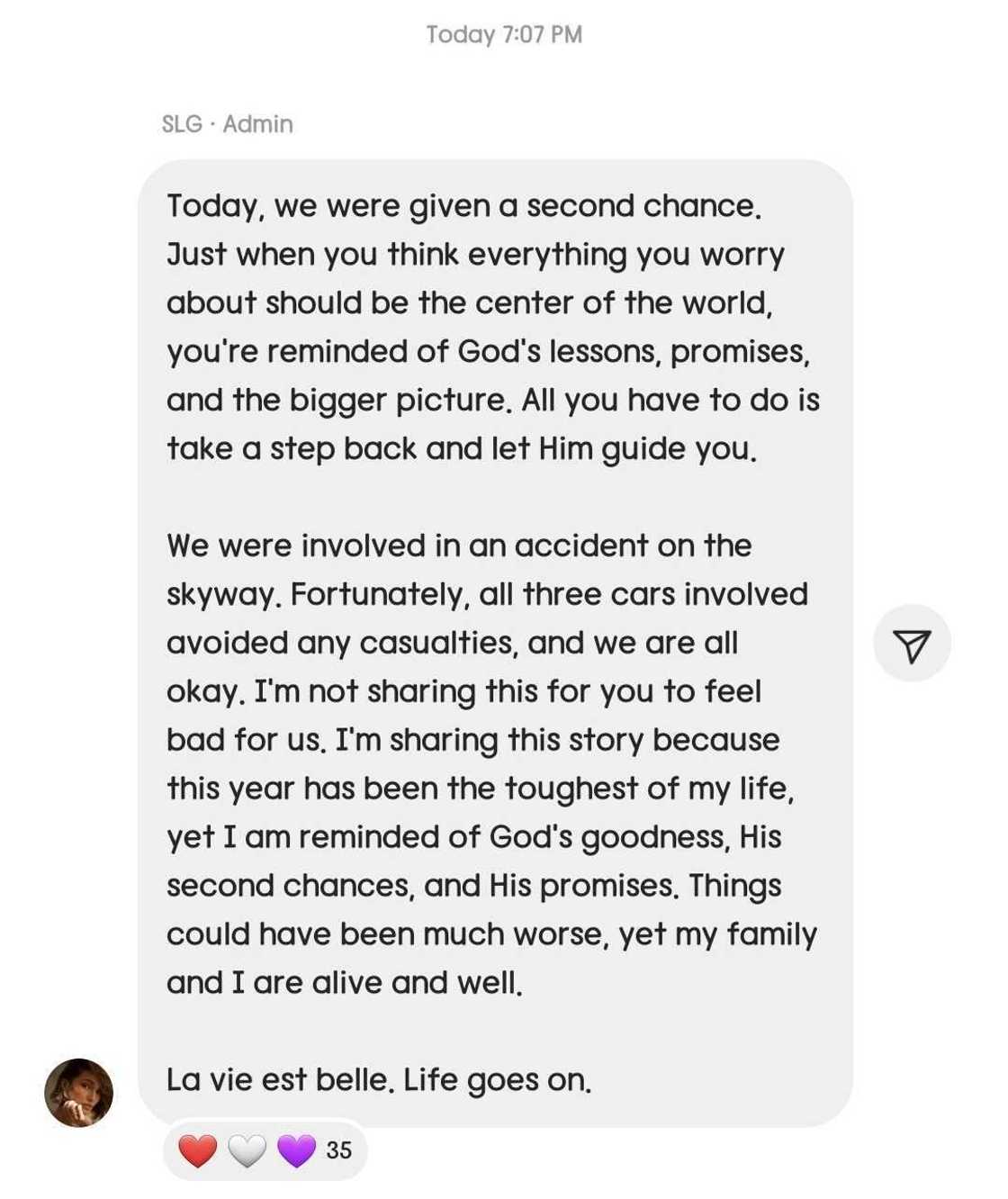View the 35 reactions on the message

pyautogui.click(x=265, y=1149)
